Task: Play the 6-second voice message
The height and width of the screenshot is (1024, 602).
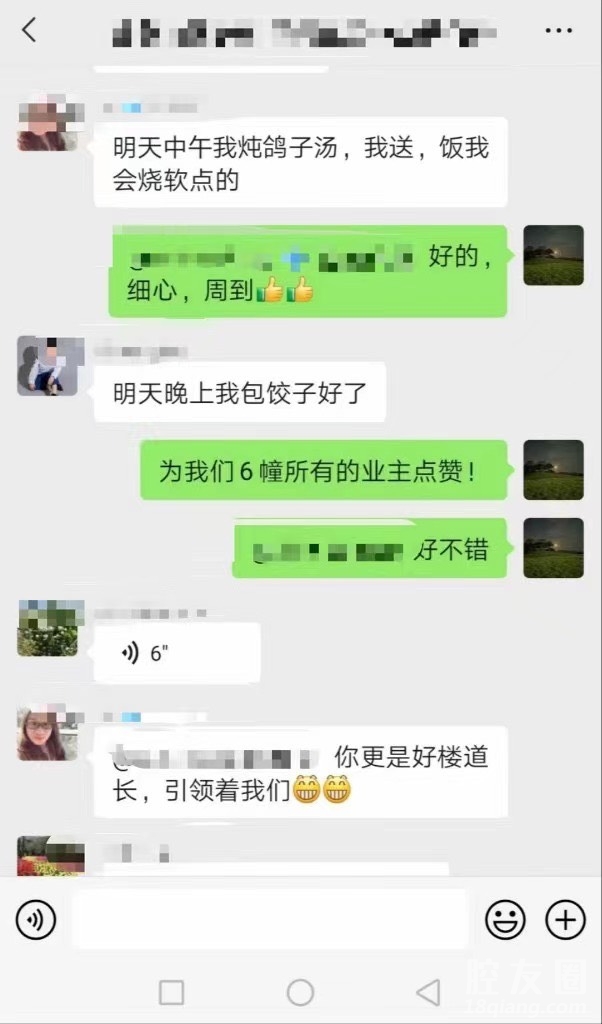Action: click(x=176, y=654)
